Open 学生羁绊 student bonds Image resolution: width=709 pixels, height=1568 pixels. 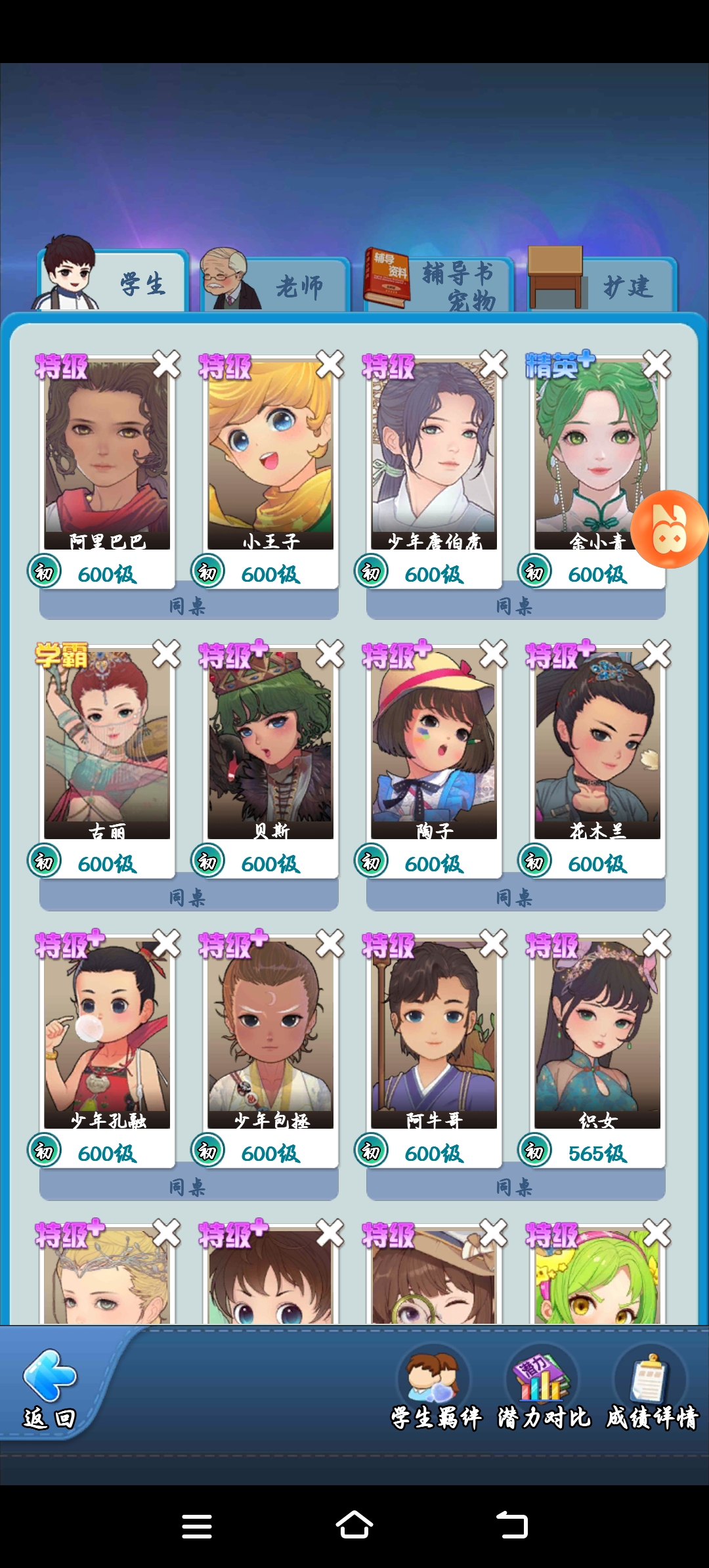click(435, 1385)
